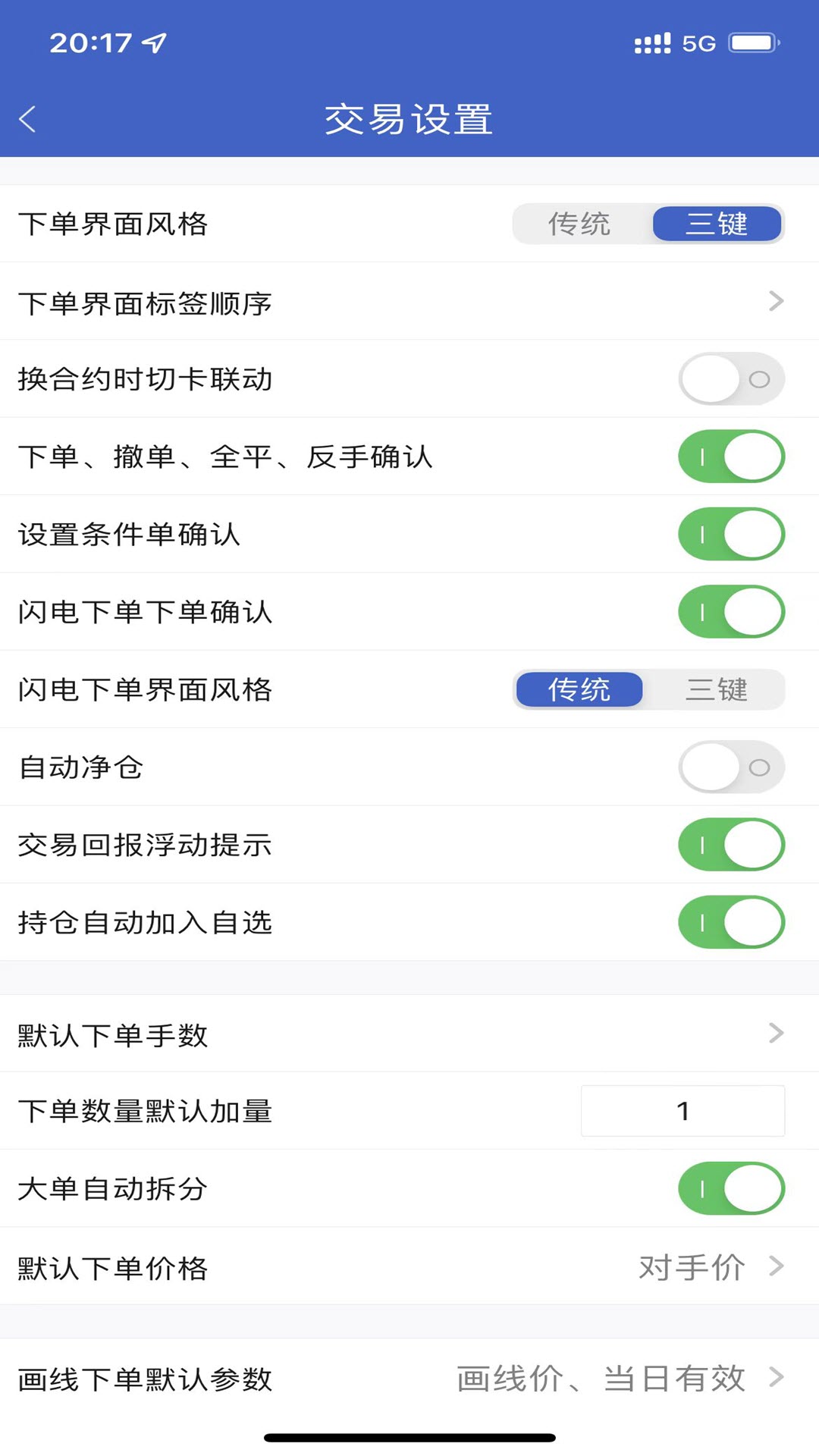Disable 交易回报浮动提示
Image resolution: width=819 pixels, height=1456 pixels.
point(731,845)
